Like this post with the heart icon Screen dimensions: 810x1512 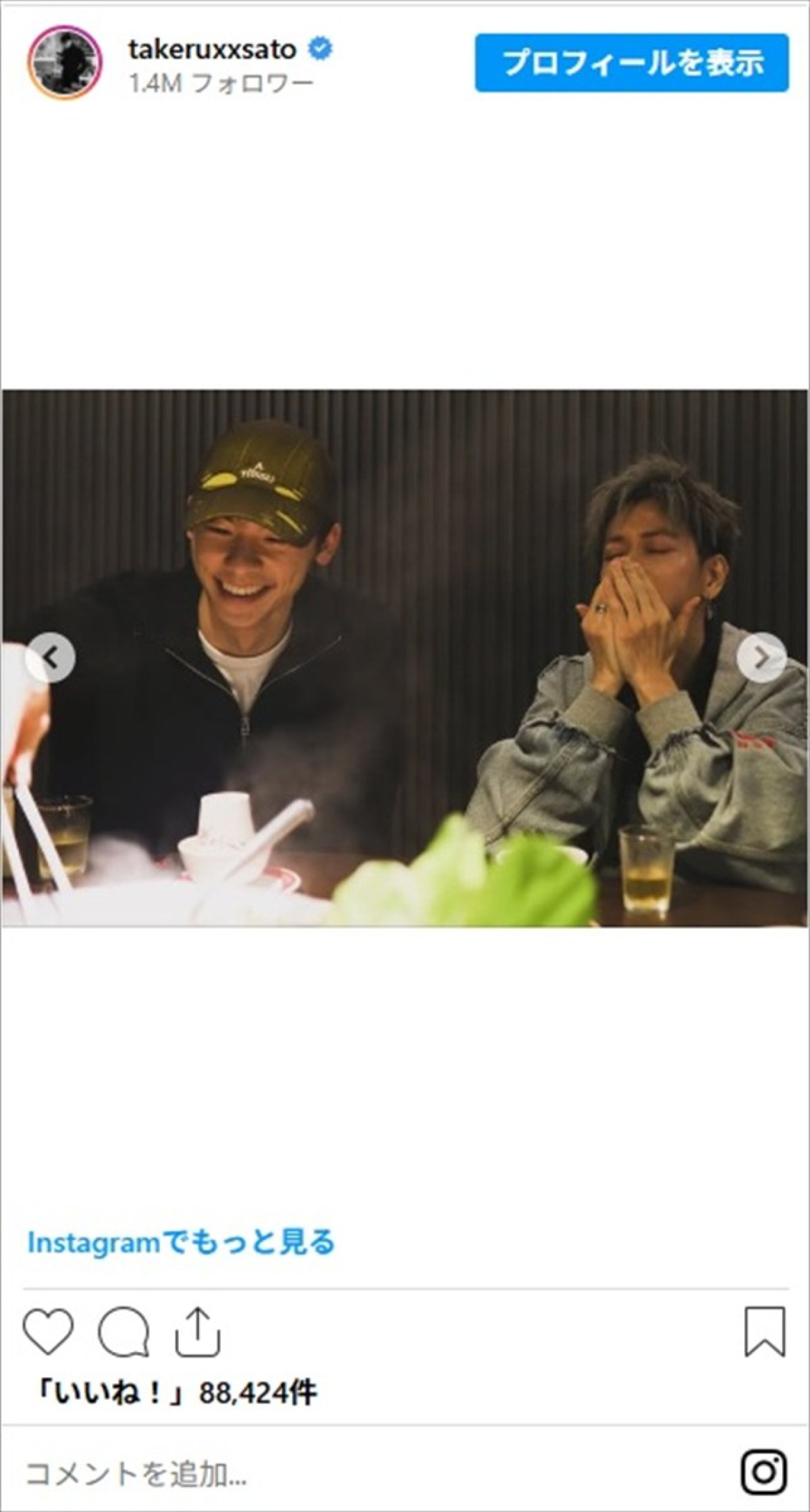point(48,1331)
